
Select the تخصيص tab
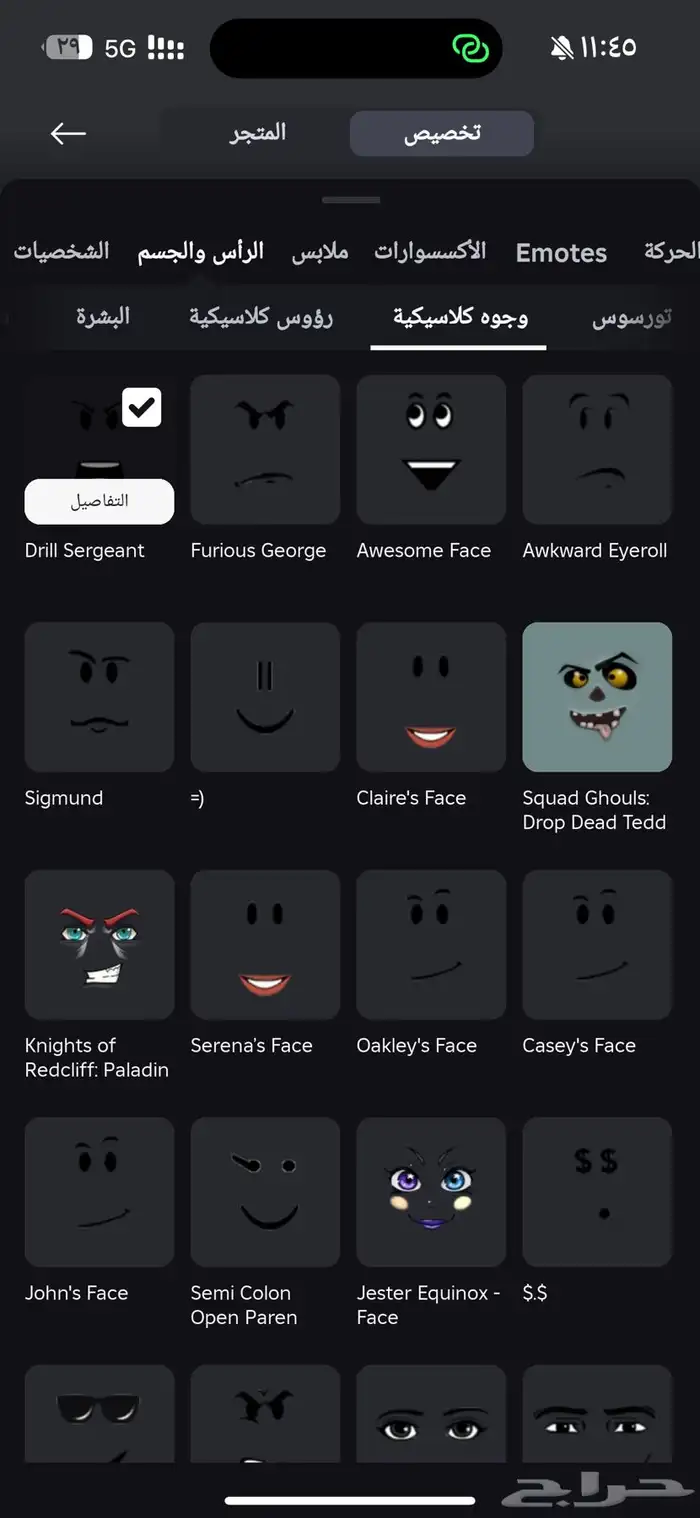[x=441, y=134]
